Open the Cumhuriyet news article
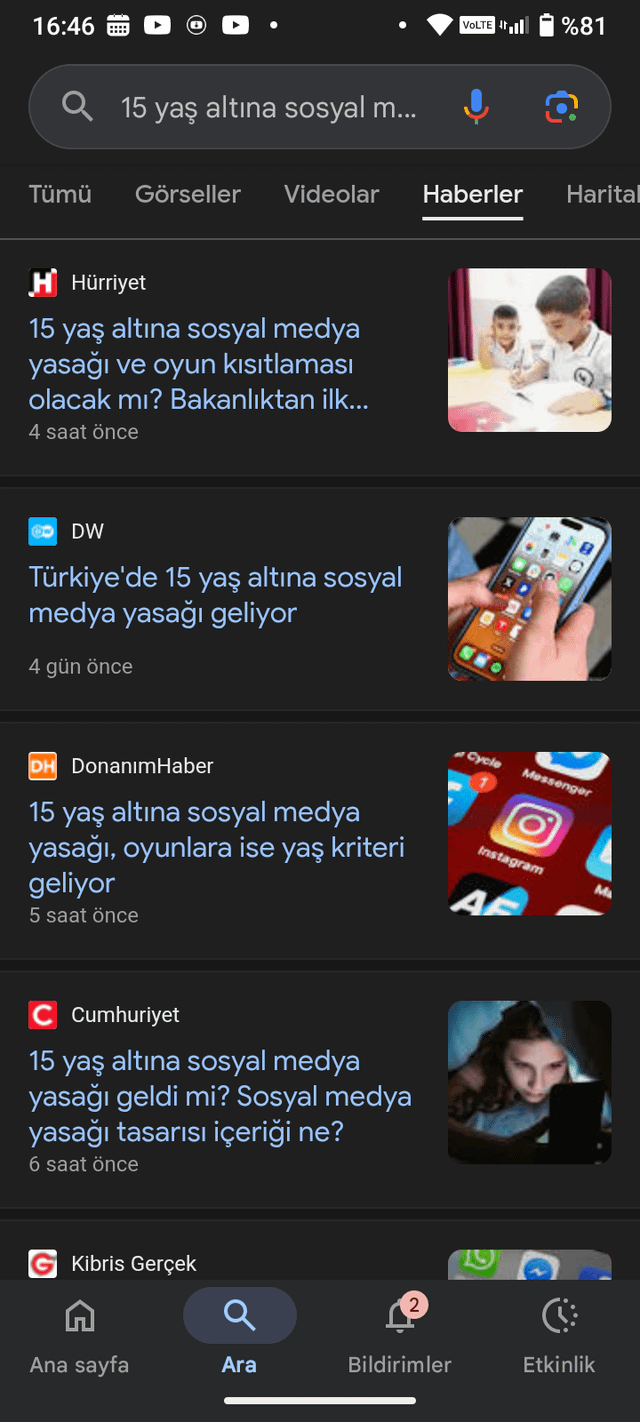Viewport: 640px width, 1422px height. (x=220, y=1096)
